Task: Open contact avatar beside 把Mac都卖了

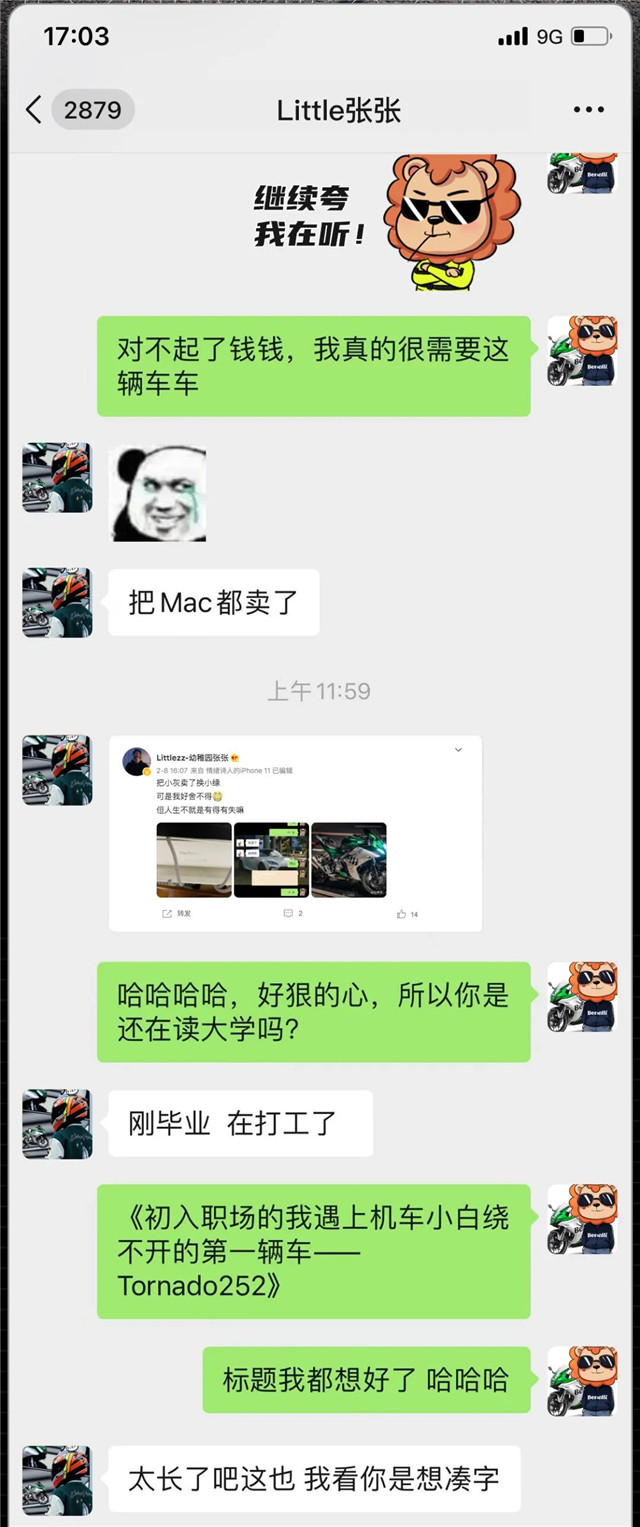Action: coord(57,603)
